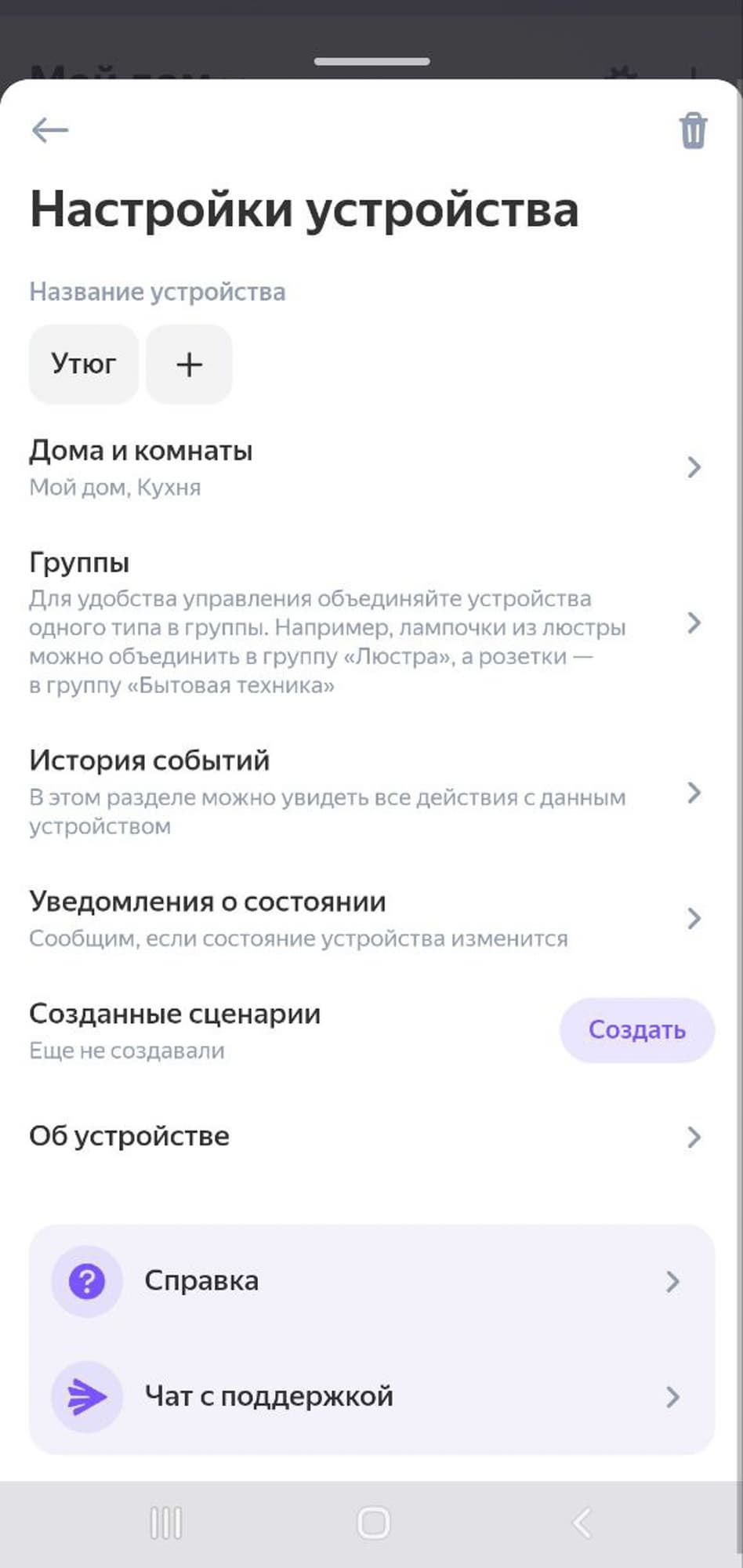Tap «Создать» to create a scenario
Image resolution: width=743 pixels, height=1568 pixels.
tap(636, 1029)
